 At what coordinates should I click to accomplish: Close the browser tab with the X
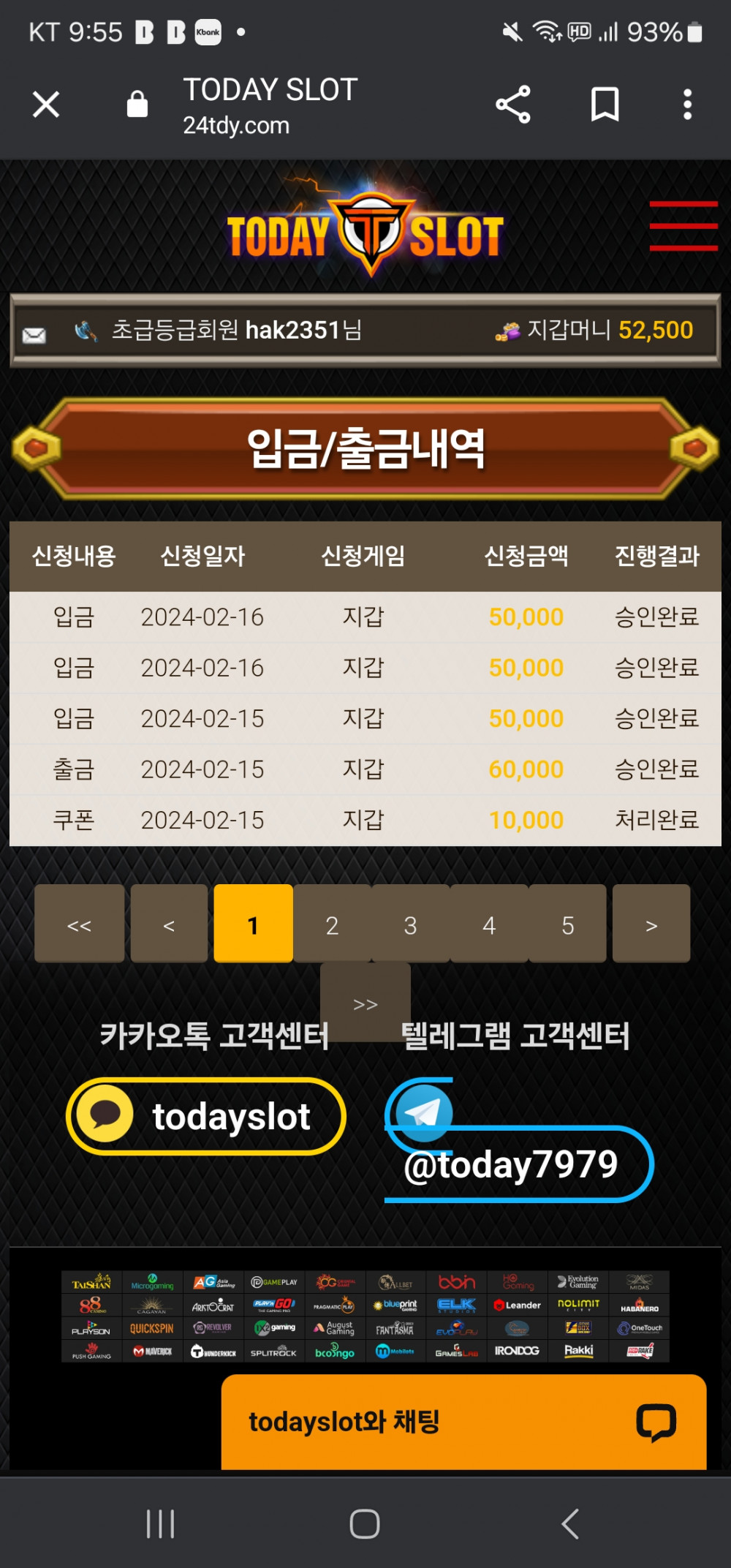click(46, 105)
